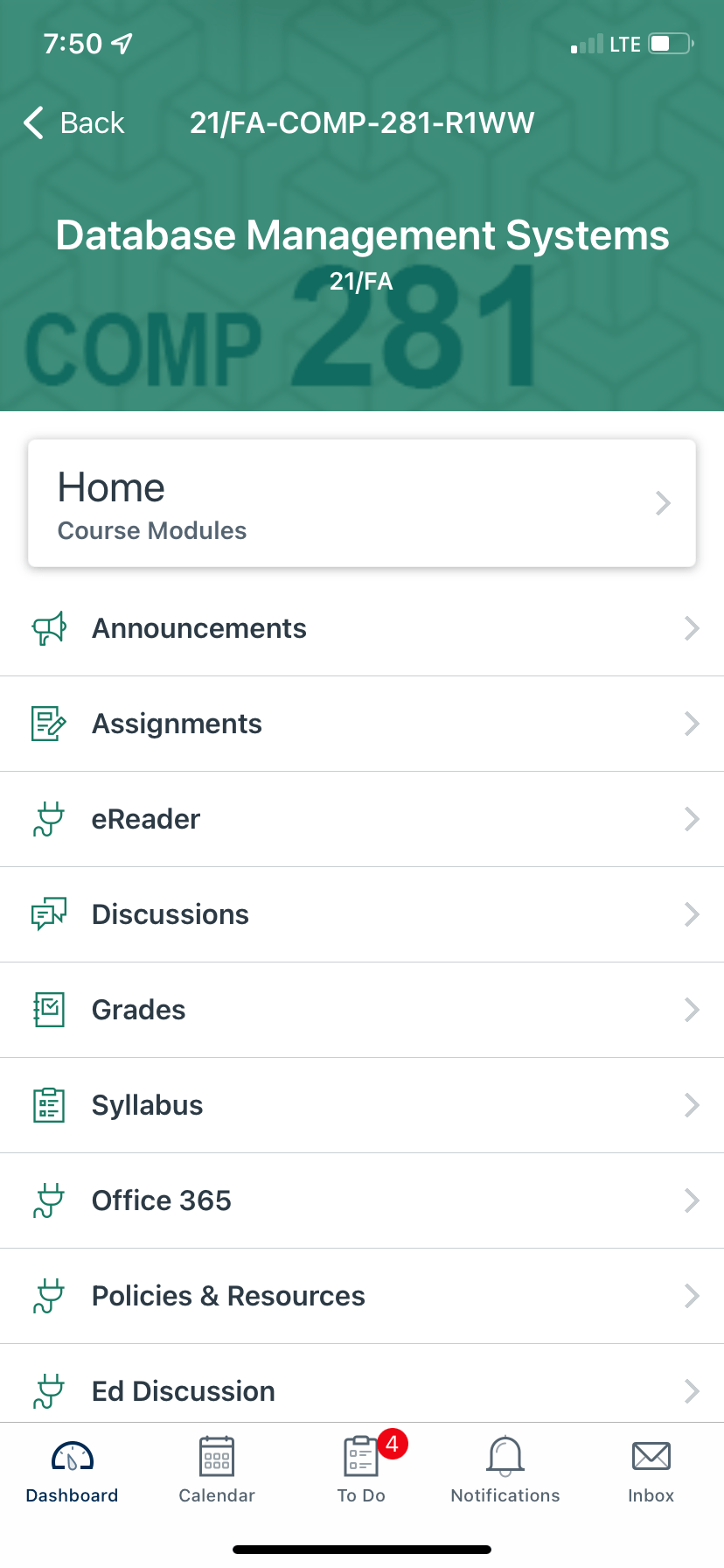Tap the Back navigation button

[73, 123]
